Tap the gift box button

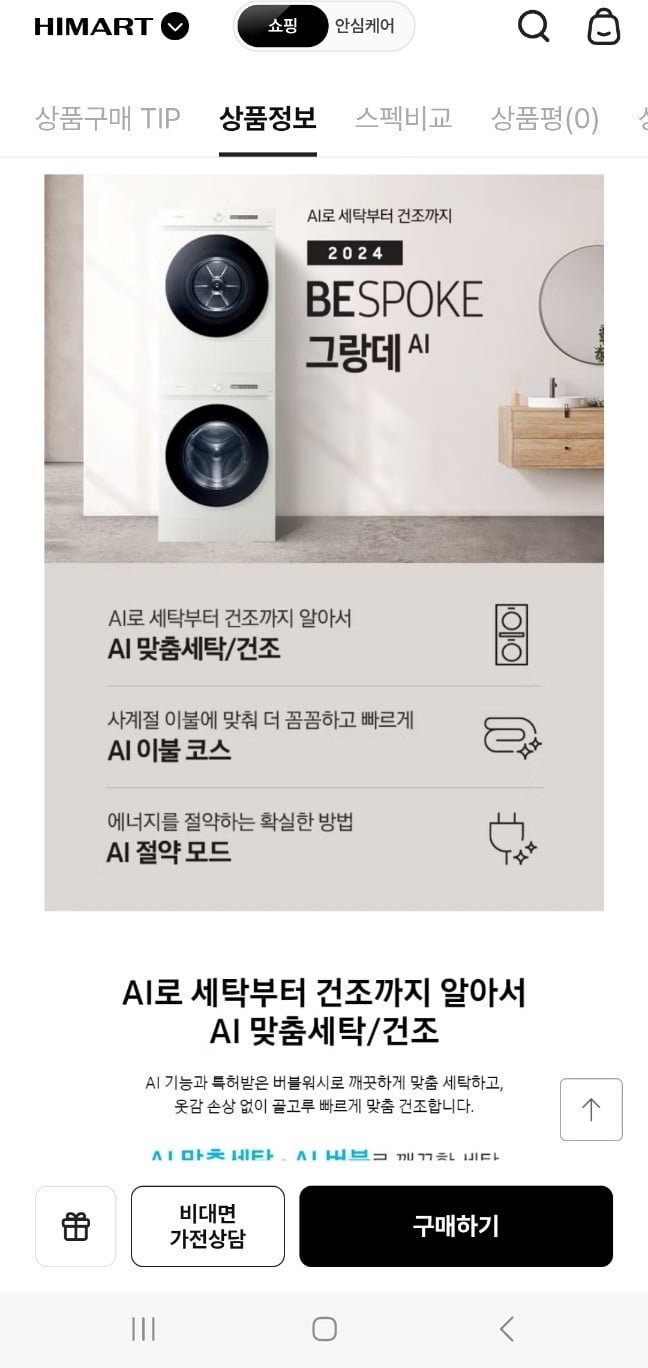76,1226
